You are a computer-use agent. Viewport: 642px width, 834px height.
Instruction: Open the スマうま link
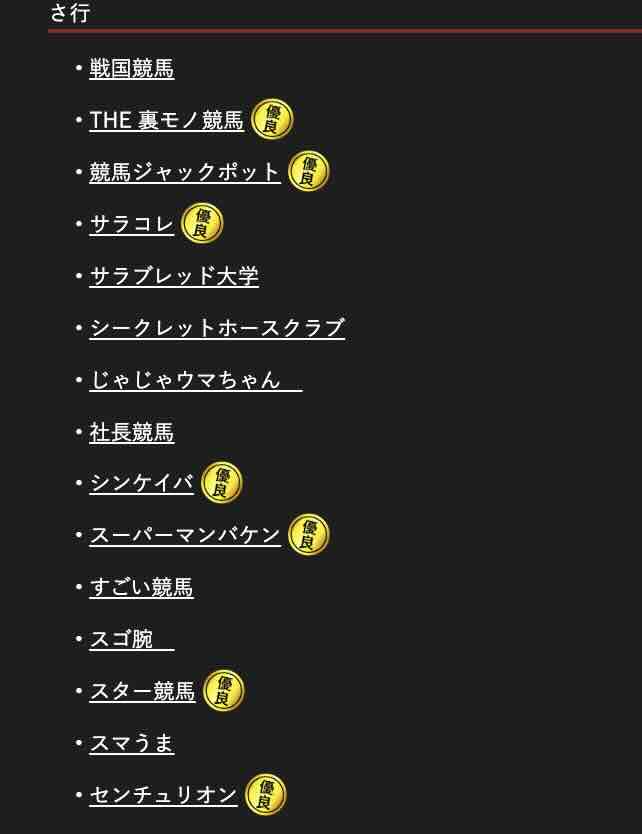(131, 743)
